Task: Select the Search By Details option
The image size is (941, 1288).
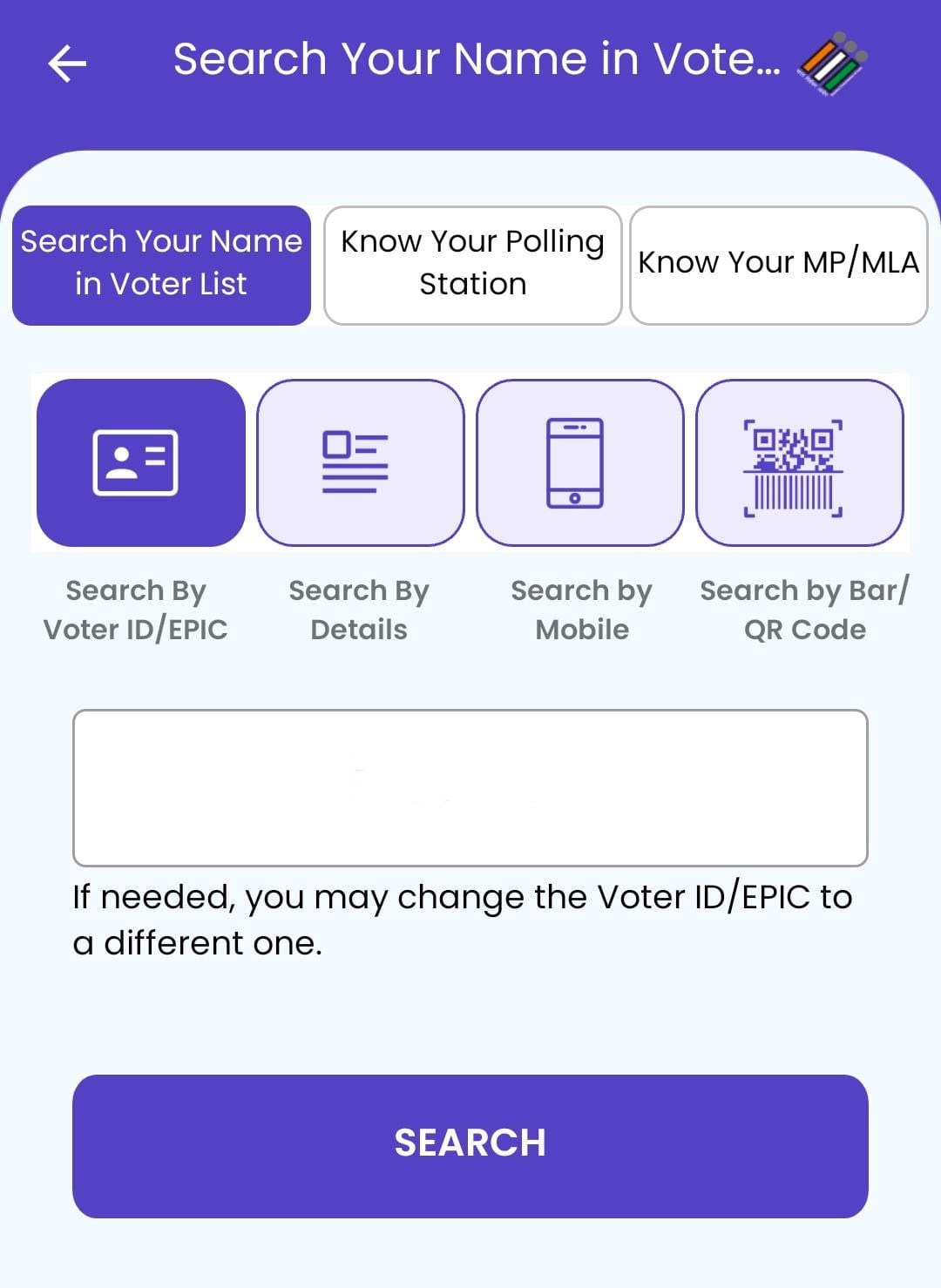Action: tap(360, 462)
